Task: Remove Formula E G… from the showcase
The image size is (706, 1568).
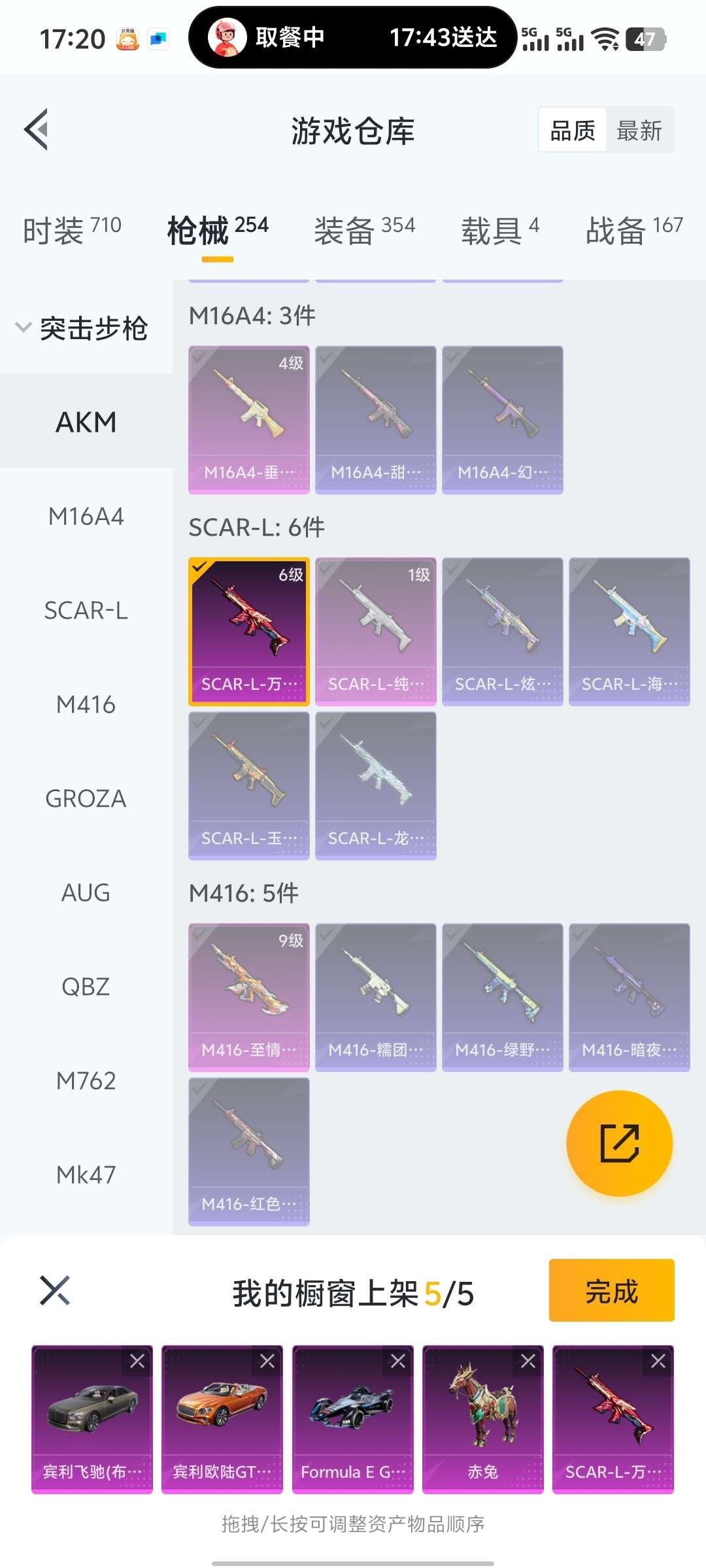Action: click(397, 1362)
